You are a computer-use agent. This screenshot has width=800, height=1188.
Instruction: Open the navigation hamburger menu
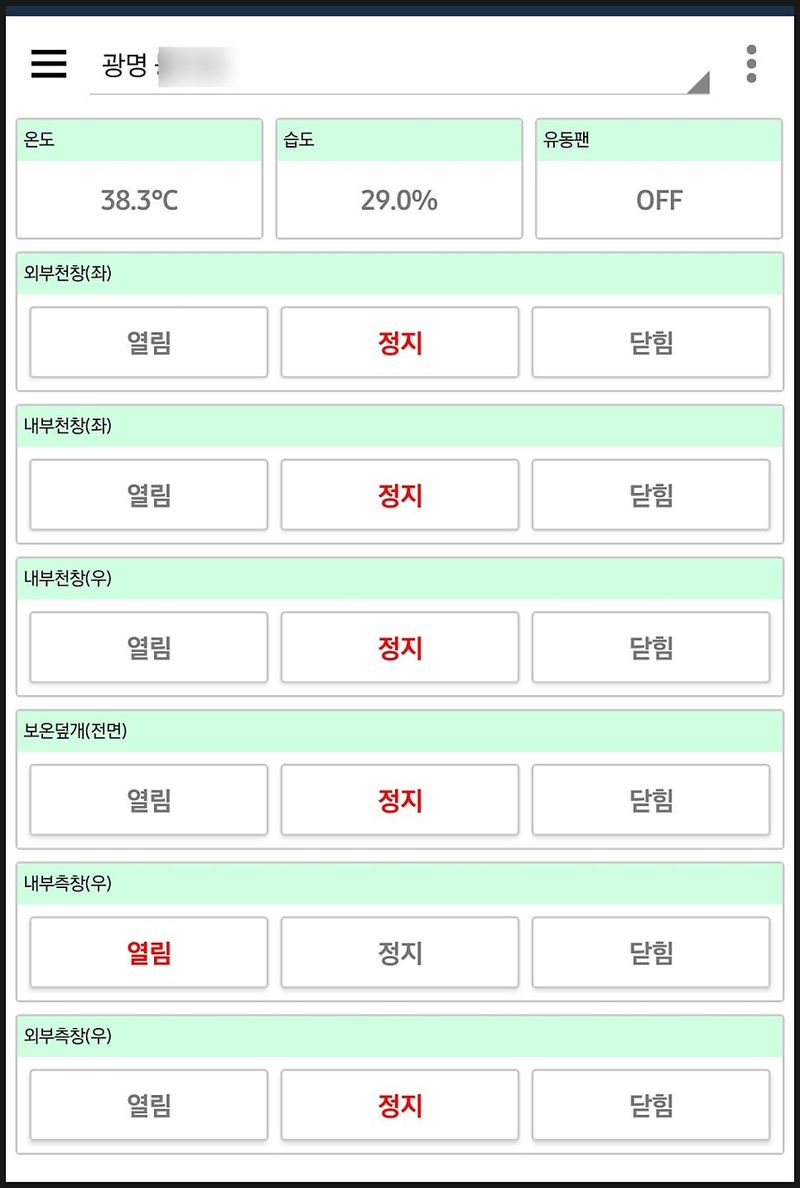click(45, 64)
